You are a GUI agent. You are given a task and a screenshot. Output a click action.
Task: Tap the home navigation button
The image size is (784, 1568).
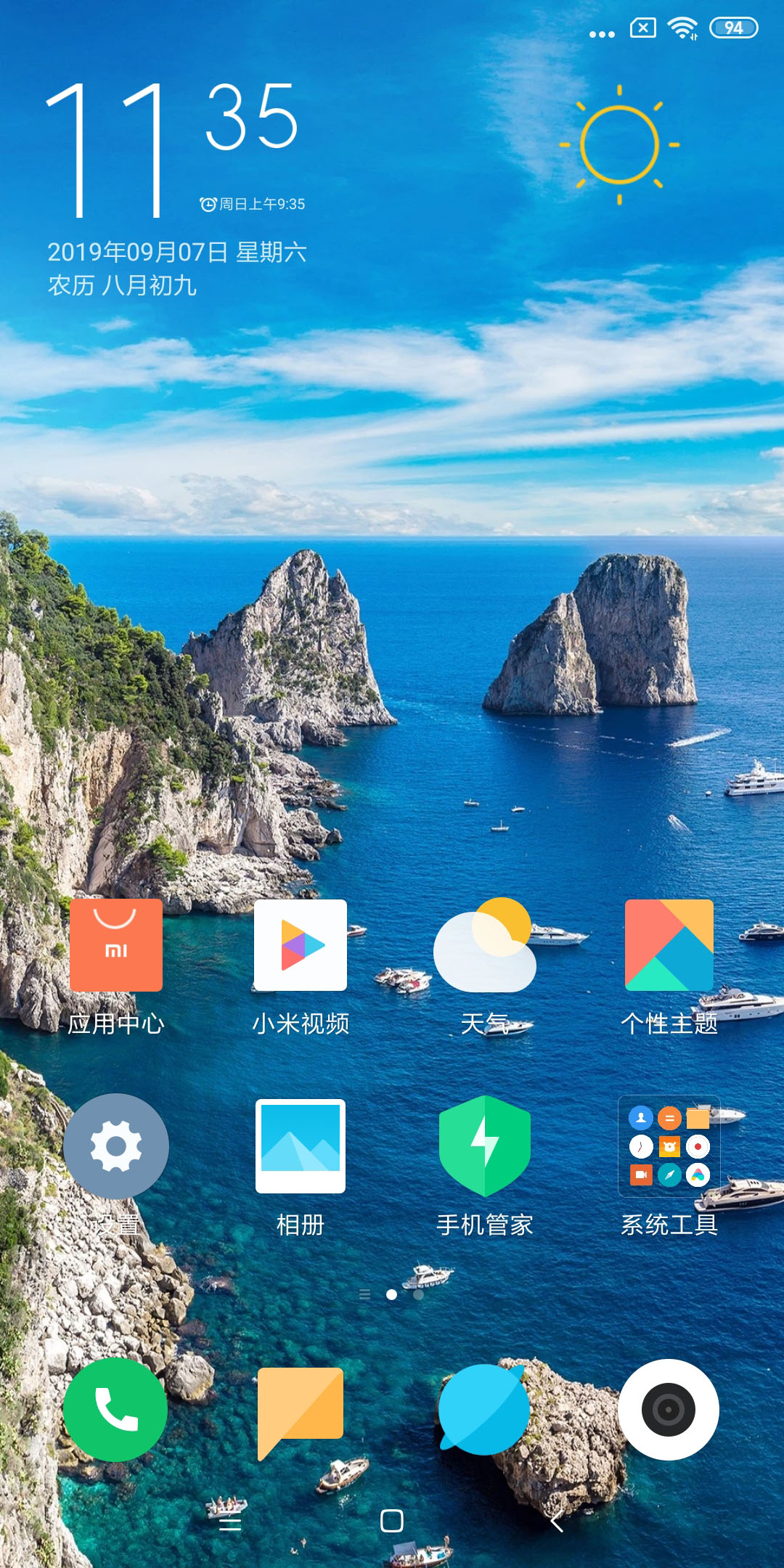392,1521
